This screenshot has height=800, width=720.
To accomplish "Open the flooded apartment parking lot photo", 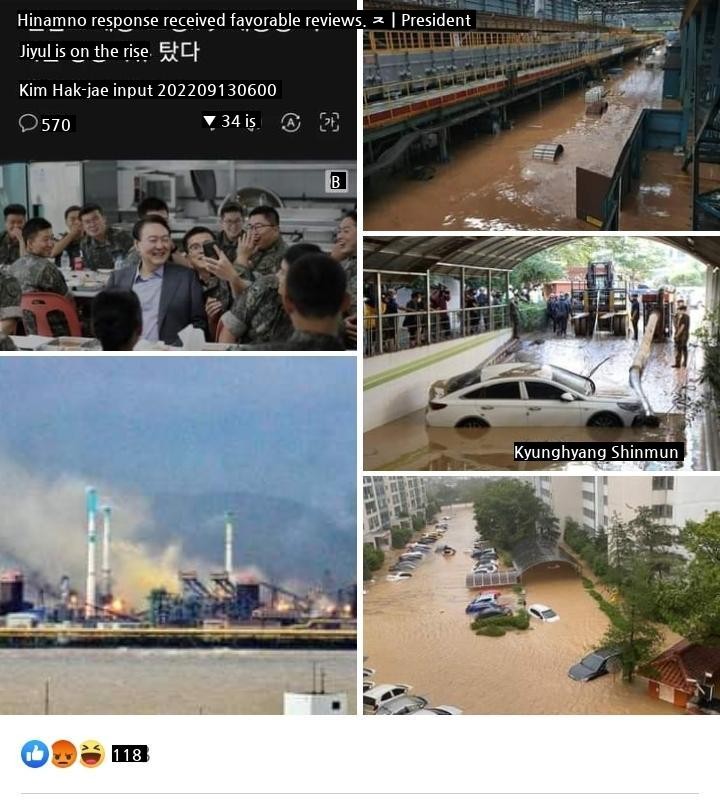I will click(x=540, y=595).
